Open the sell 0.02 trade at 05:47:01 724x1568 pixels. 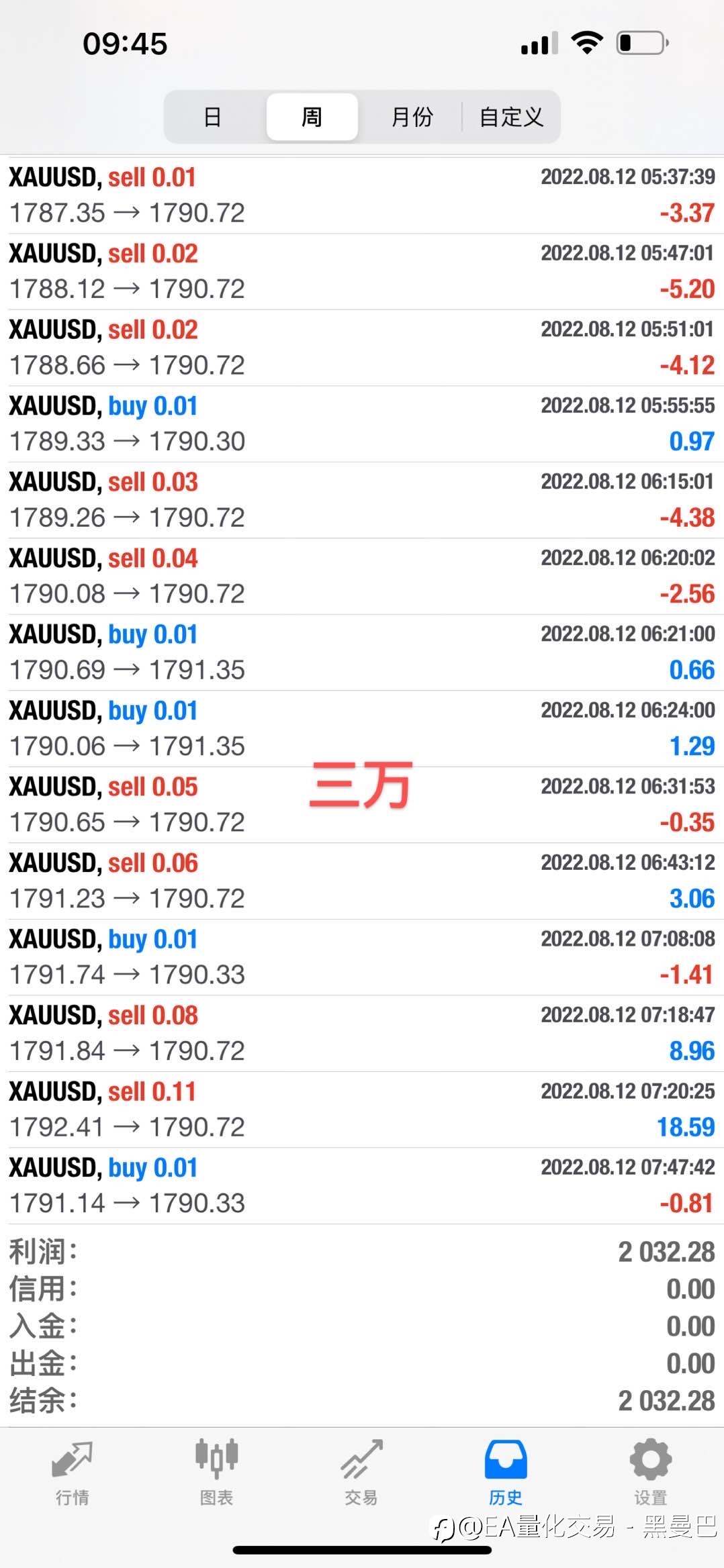tap(362, 271)
